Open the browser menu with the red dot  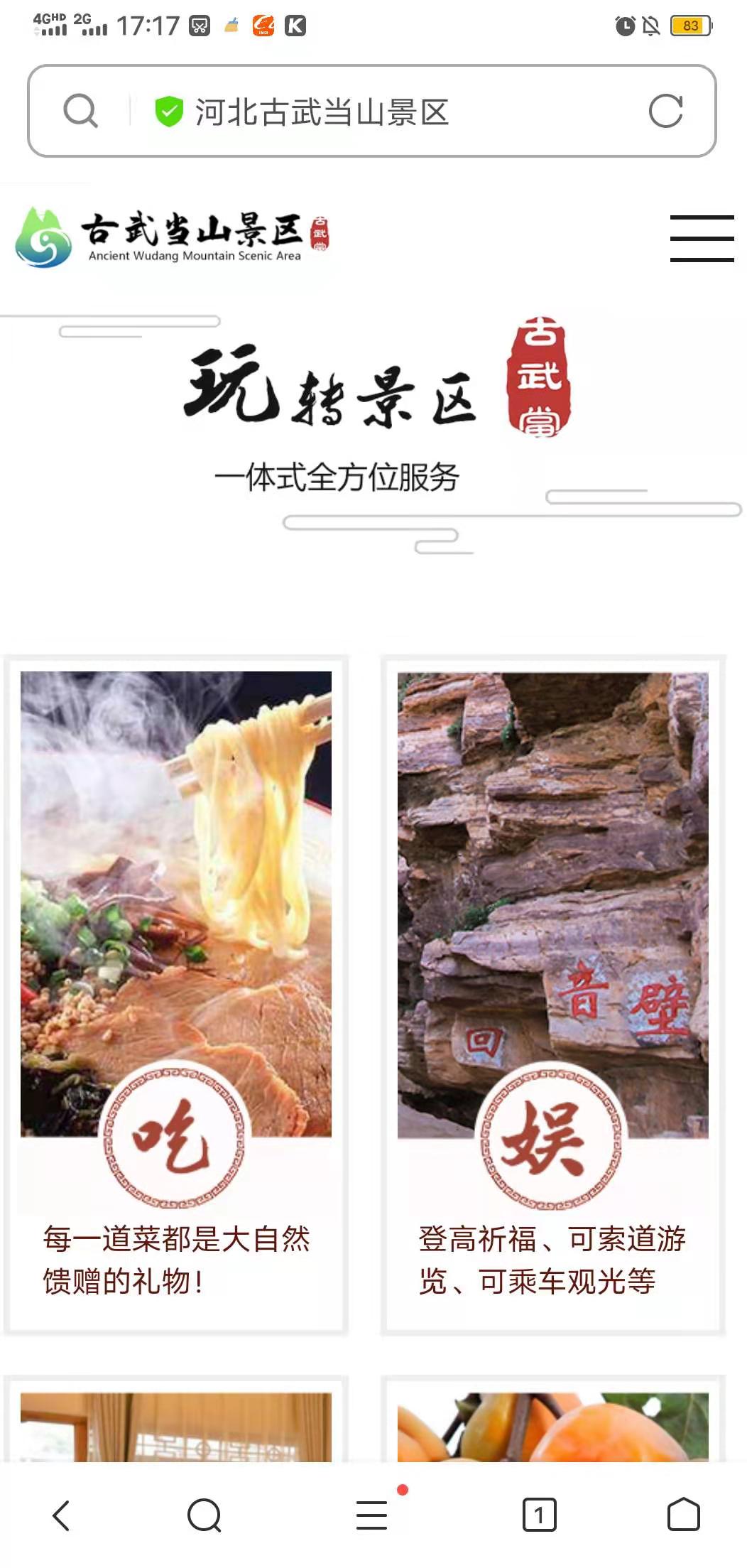coord(372,1515)
